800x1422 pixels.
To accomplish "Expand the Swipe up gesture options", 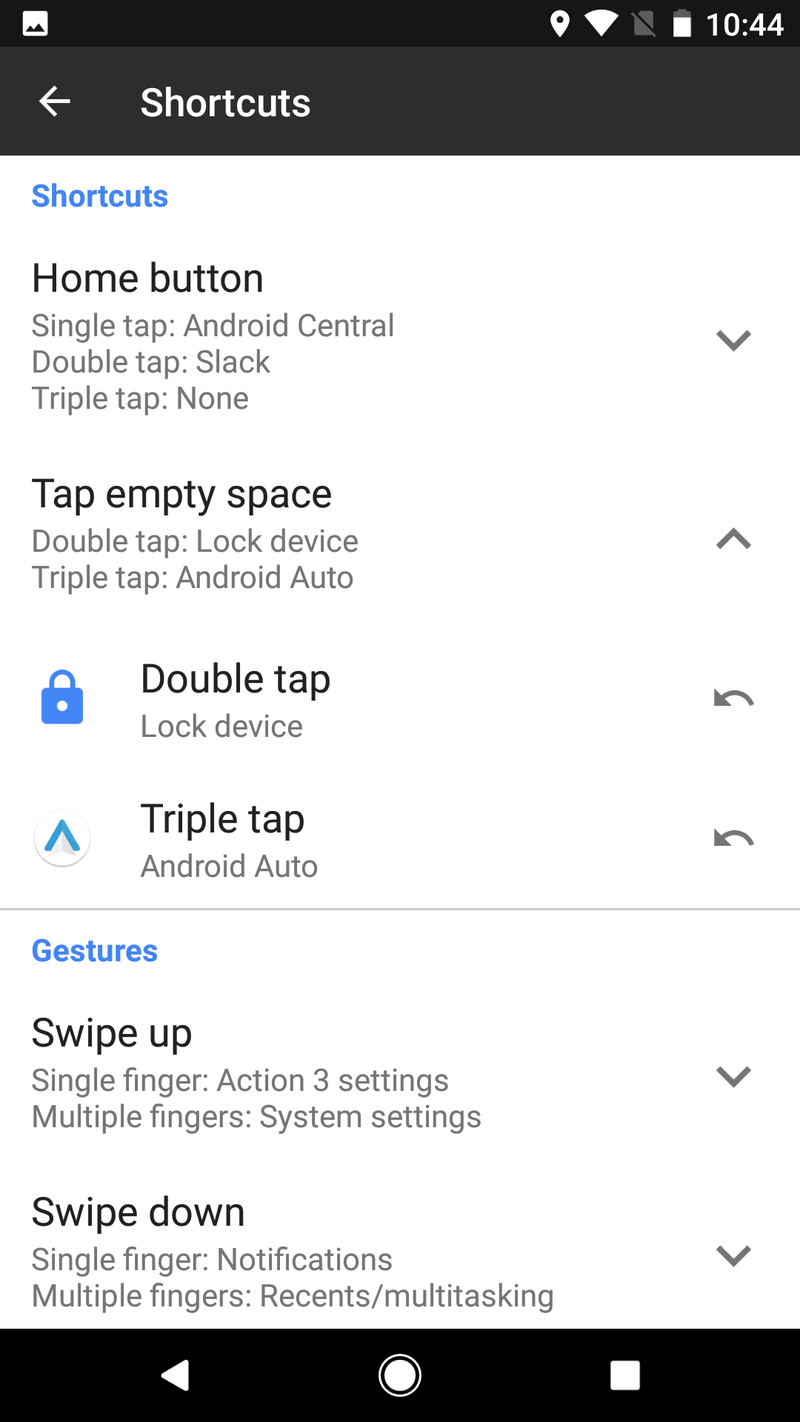I will pos(733,1077).
